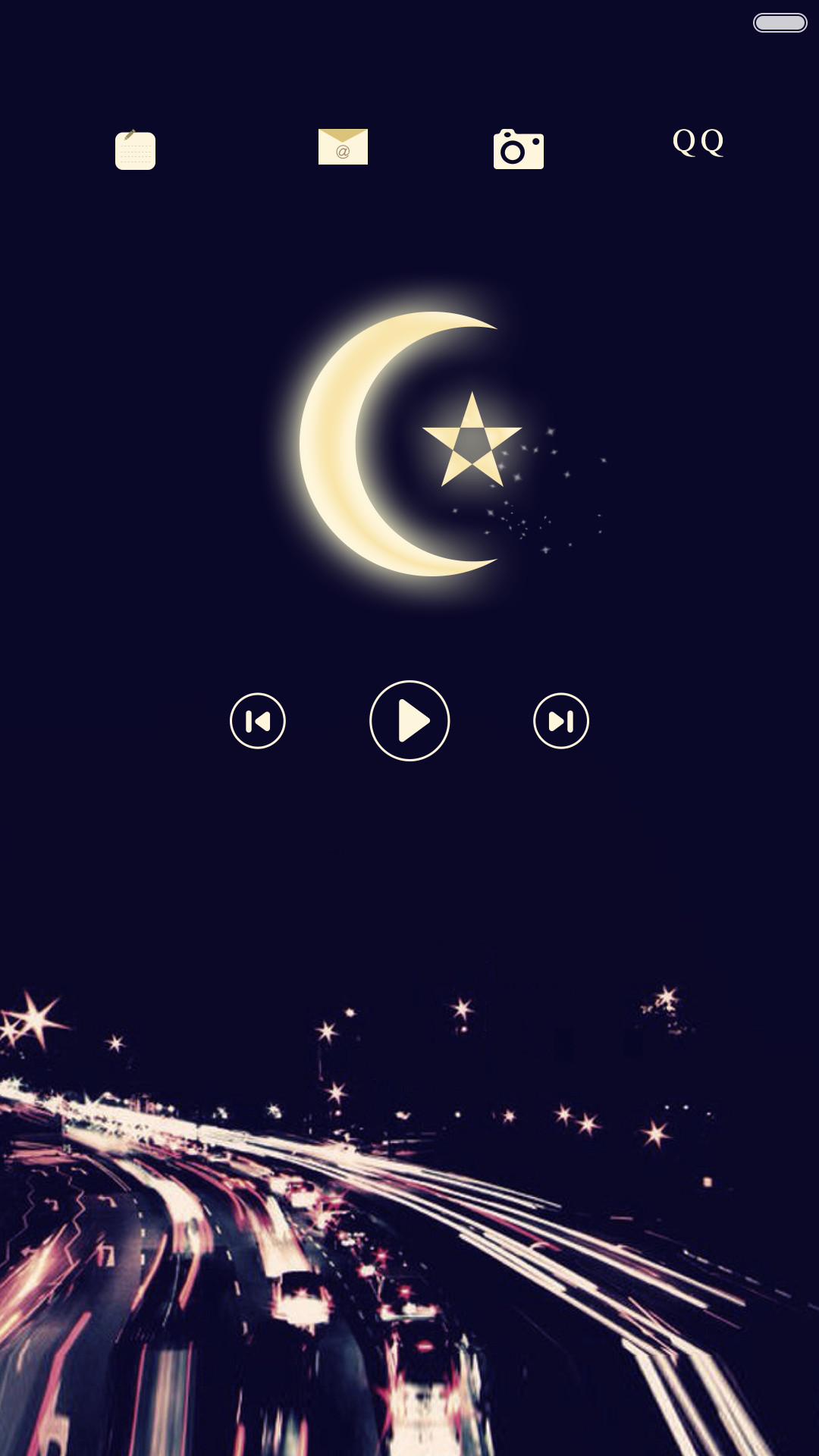Open the notes shortcut icon

[x=135, y=149]
